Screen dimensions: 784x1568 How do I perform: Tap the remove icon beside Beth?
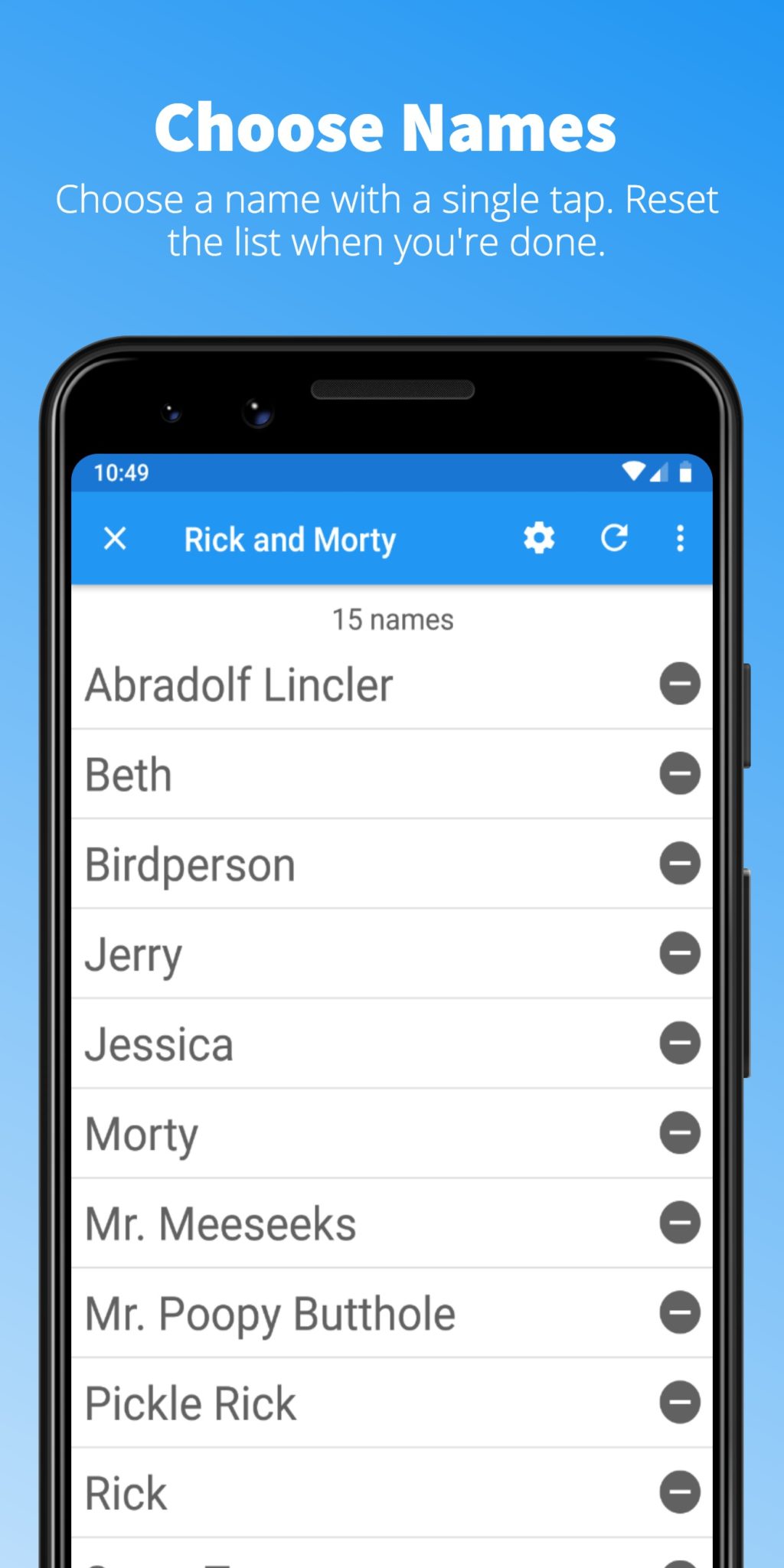click(678, 773)
